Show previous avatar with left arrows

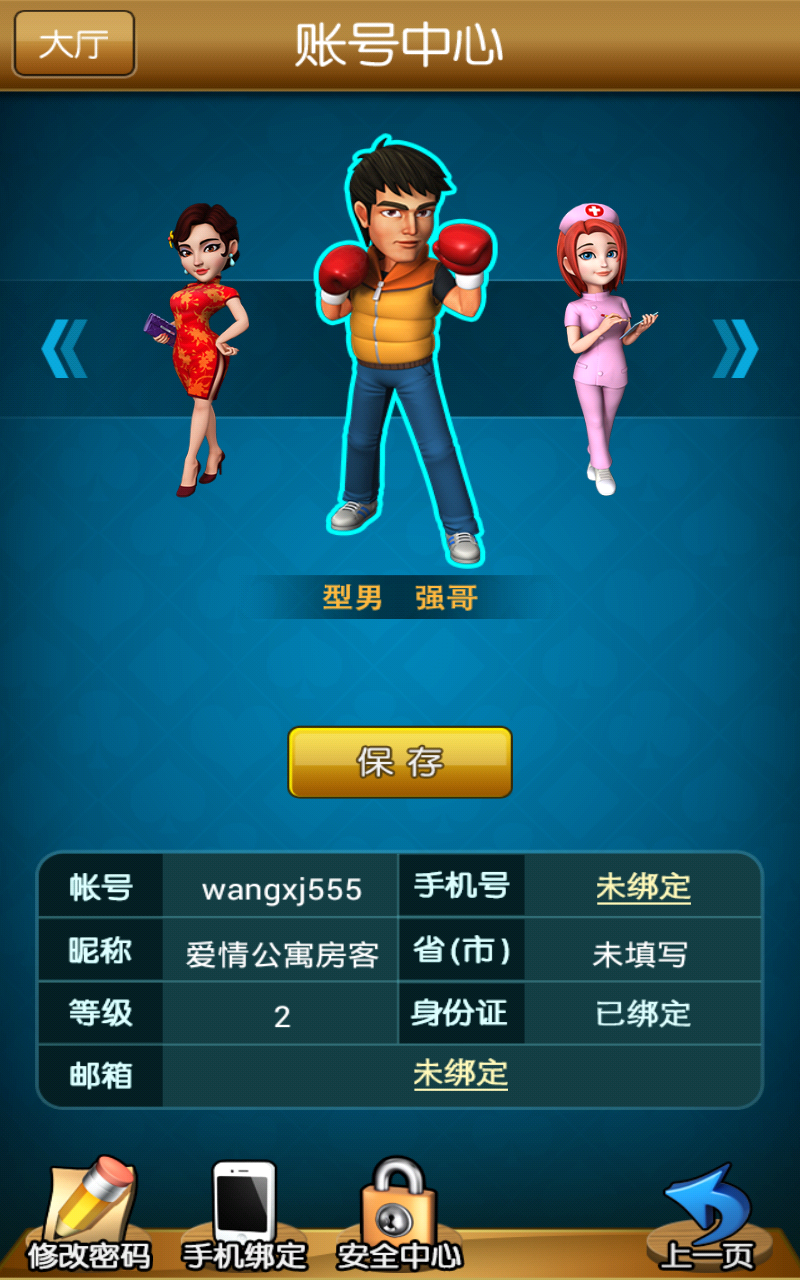(x=65, y=349)
